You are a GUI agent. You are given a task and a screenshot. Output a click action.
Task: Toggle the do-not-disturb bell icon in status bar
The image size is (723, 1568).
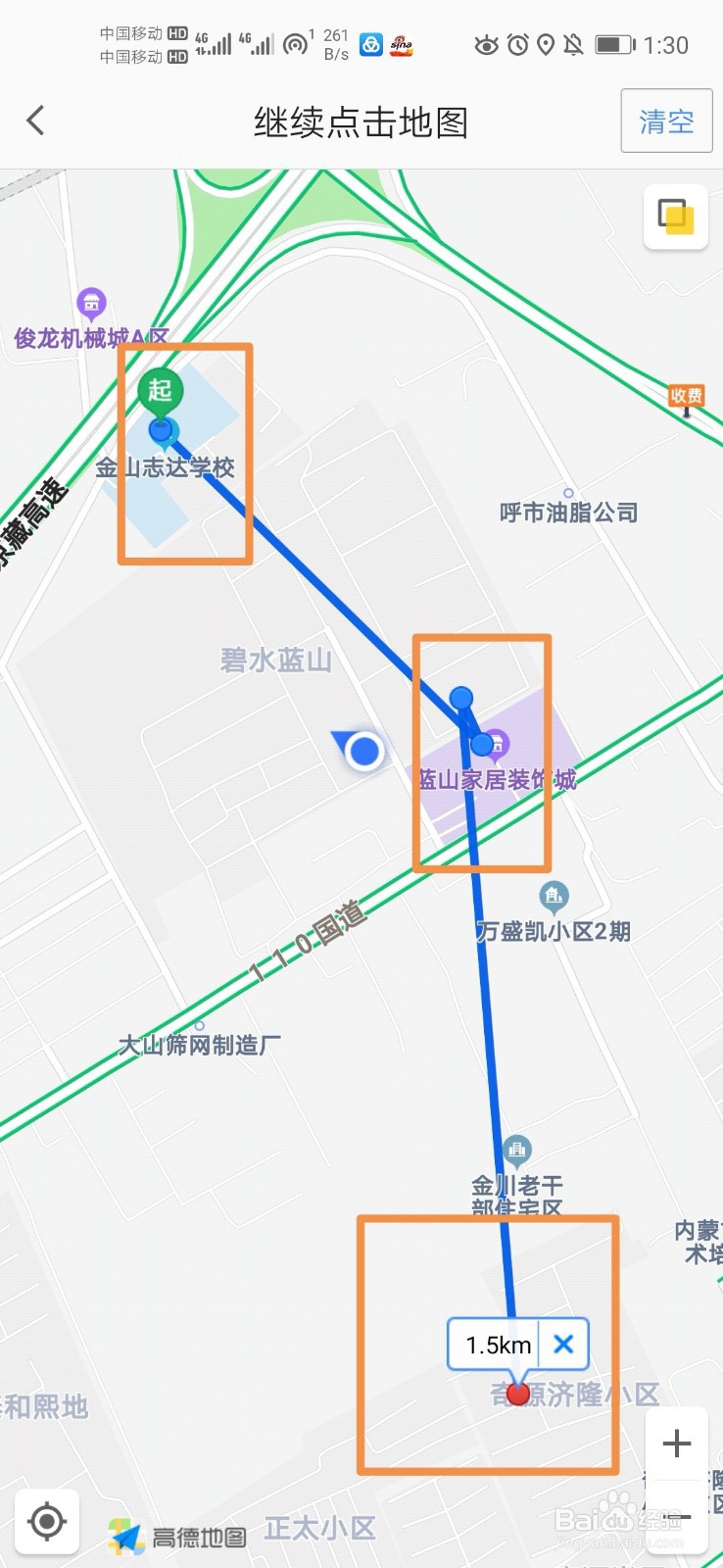click(571, 43)
